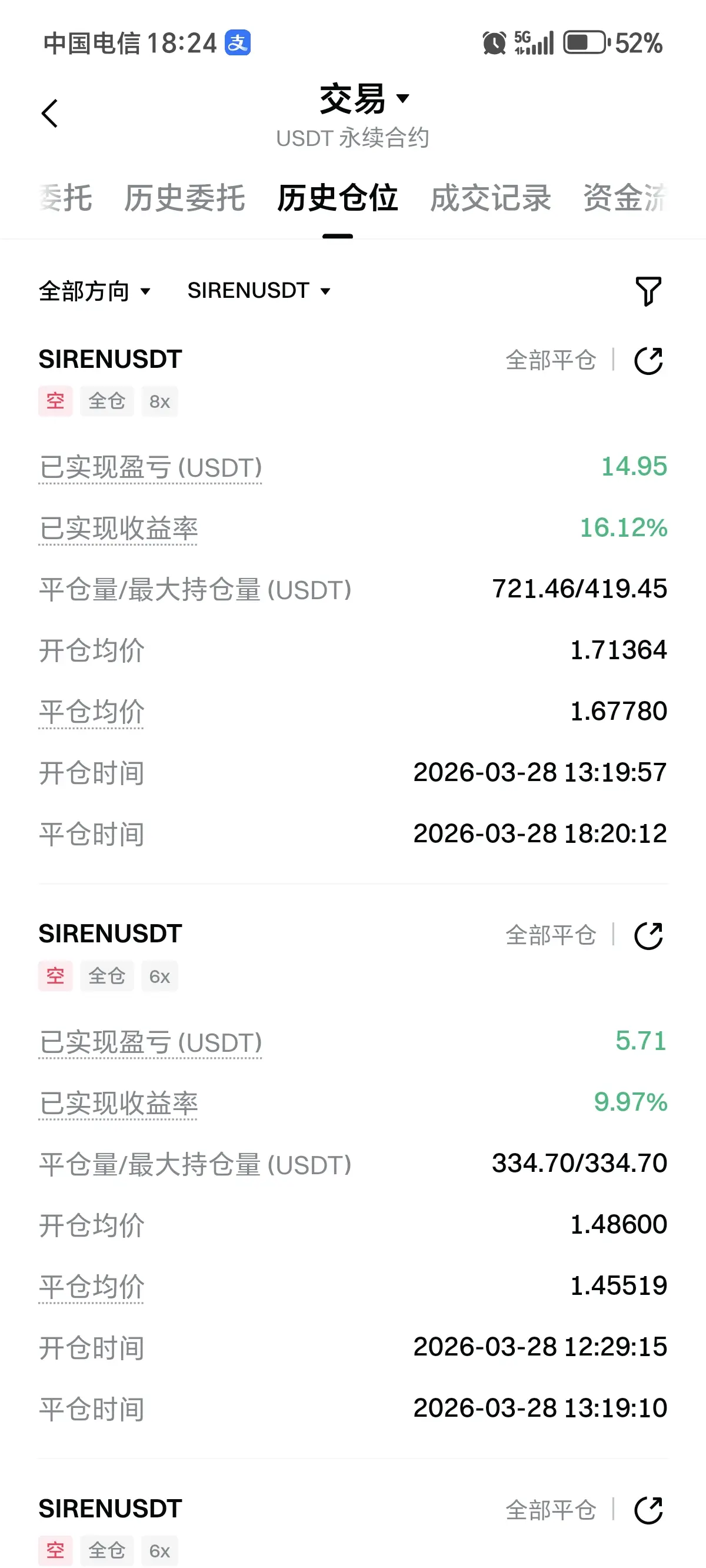Open the 全部方向 direction filter
The image size is (706, 1568).
coord(94,291)
